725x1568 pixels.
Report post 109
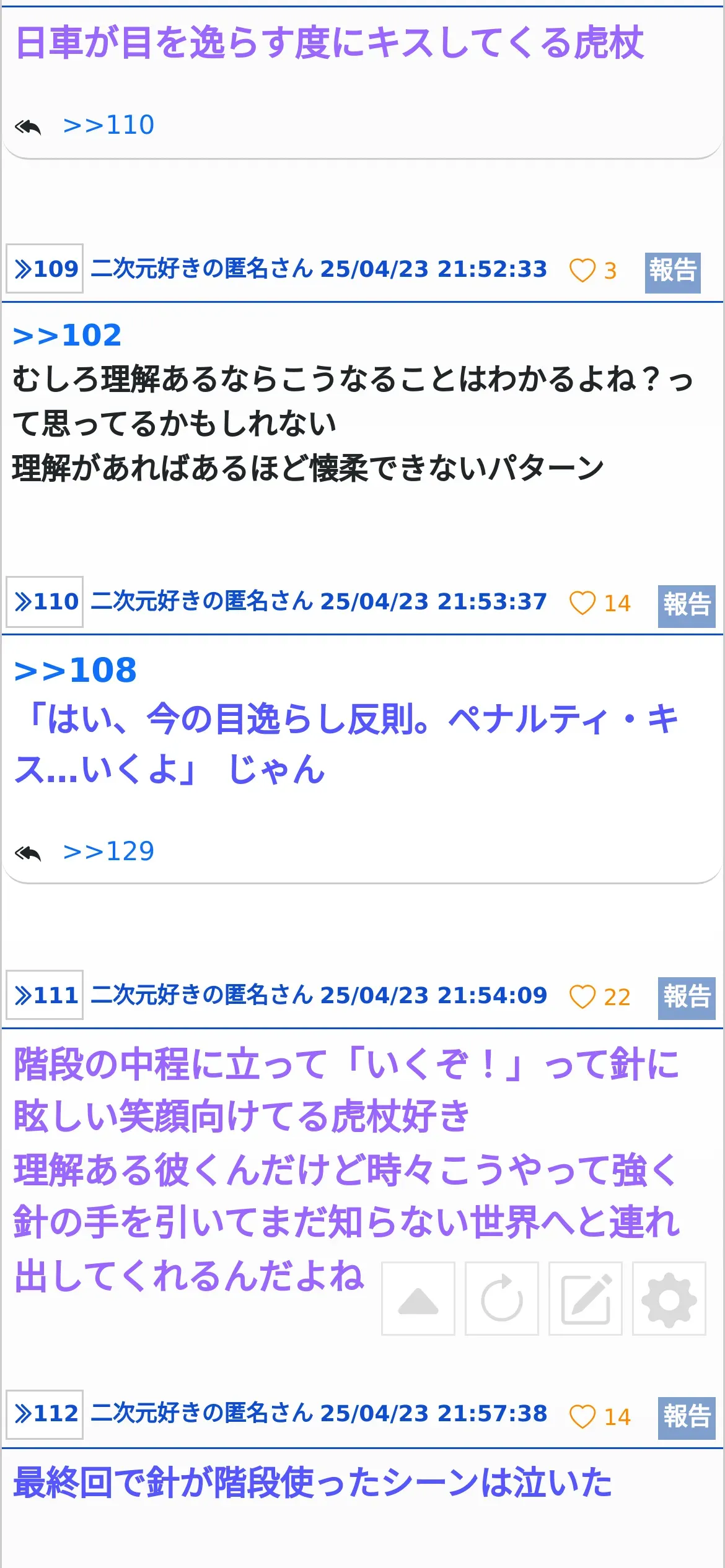point(672,272)
